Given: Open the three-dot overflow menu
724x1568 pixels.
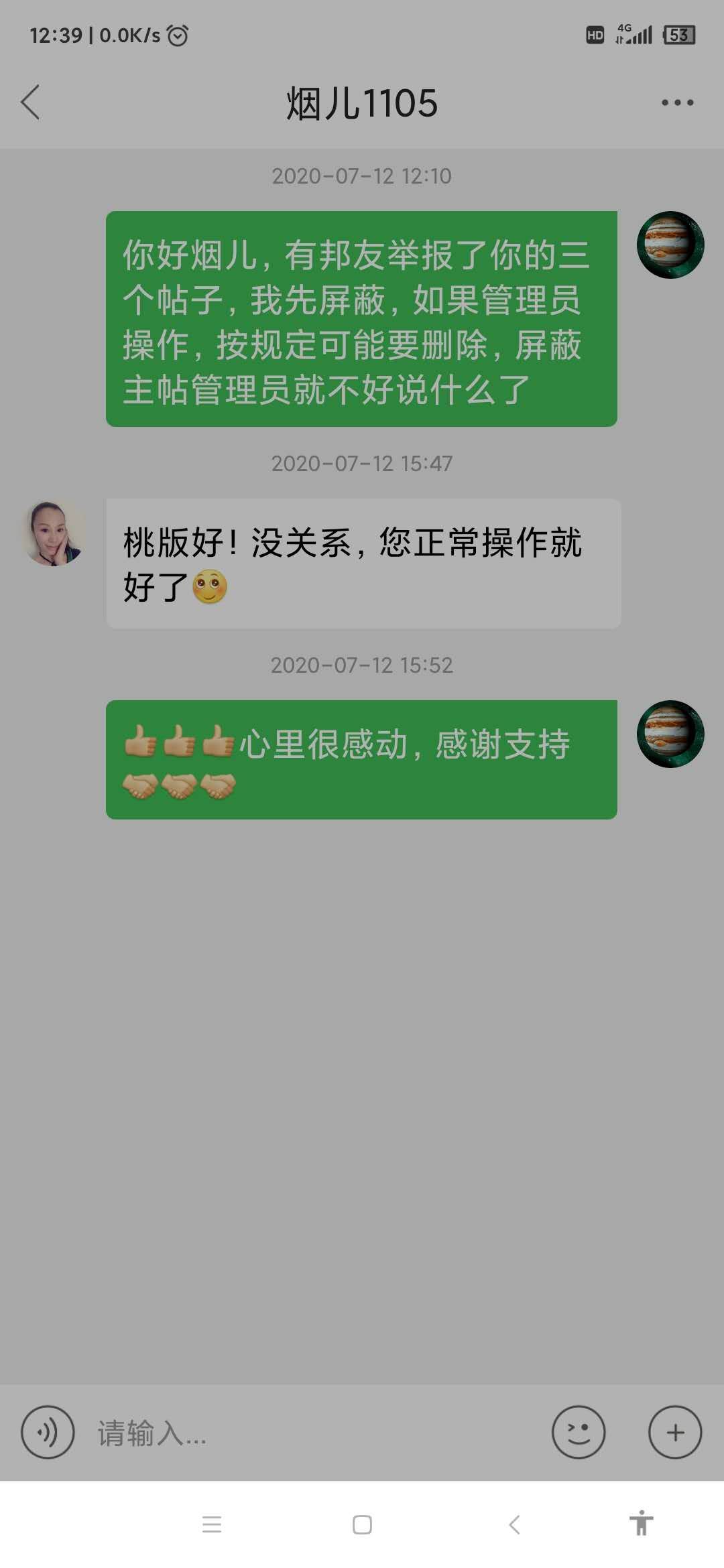Looking at the screenshot, I should 677,103.
